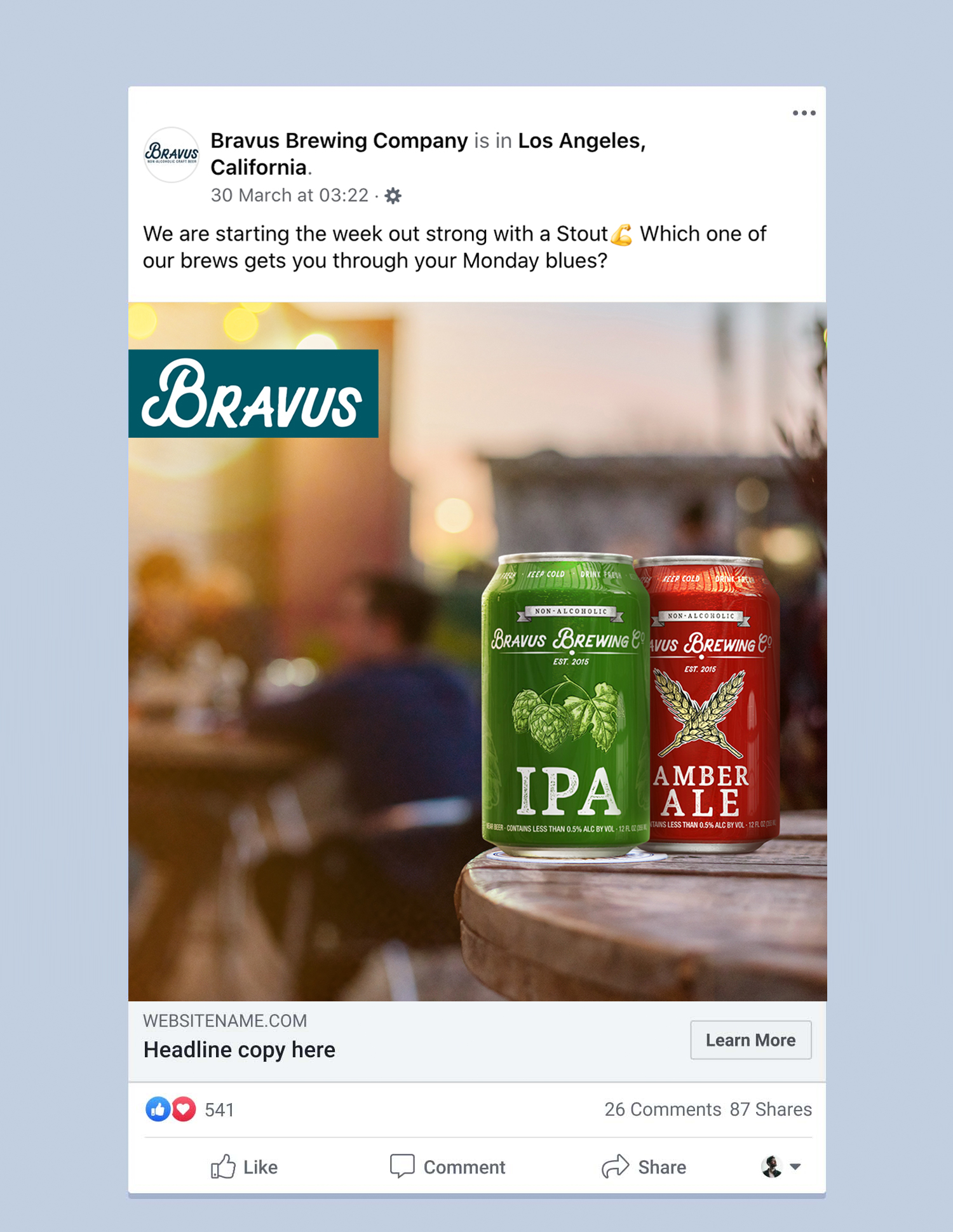Open the post's three-dot options menu

point(804,113)
